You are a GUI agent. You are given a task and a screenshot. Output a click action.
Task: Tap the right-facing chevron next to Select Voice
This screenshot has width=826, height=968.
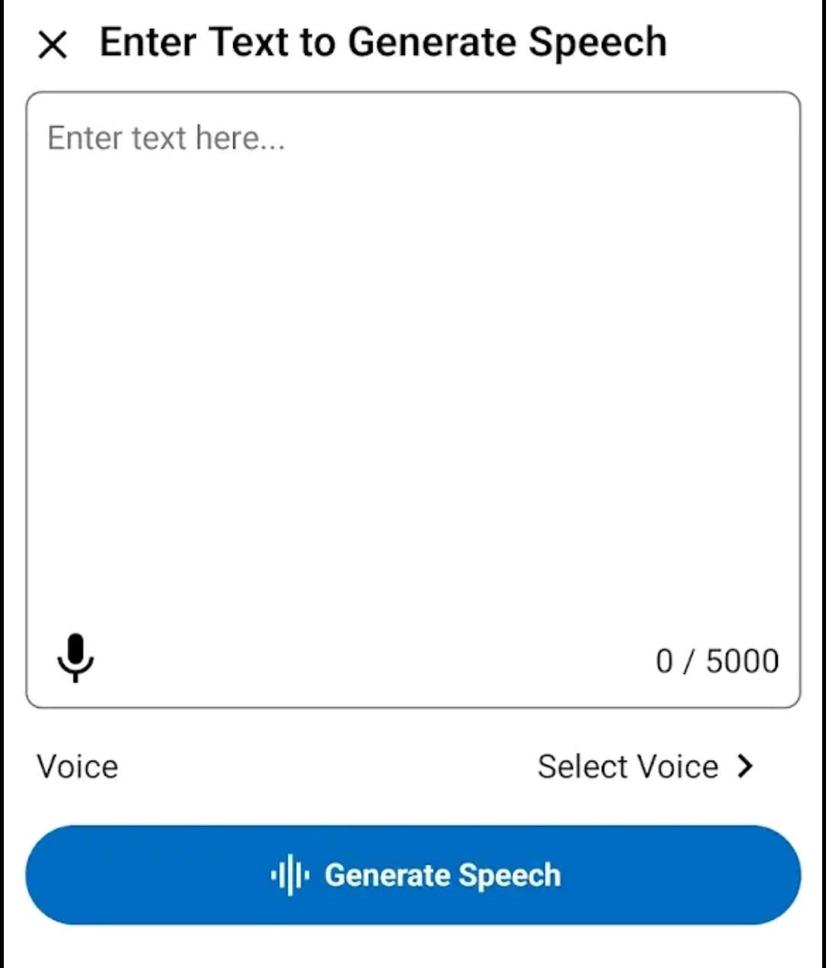(746, 766)
